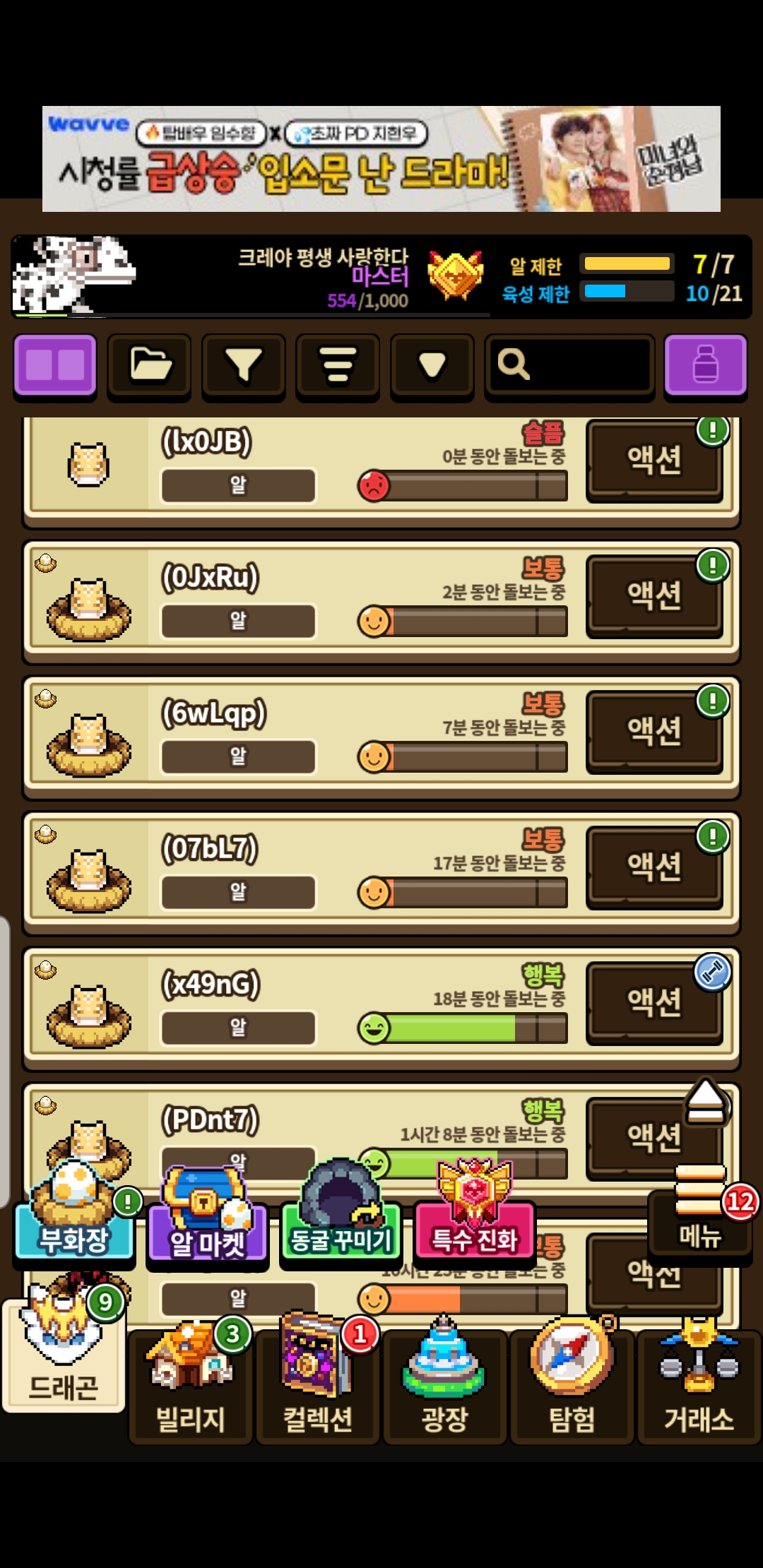
Task: Tap the dragon search field
Action: click(x=569, y=365)
